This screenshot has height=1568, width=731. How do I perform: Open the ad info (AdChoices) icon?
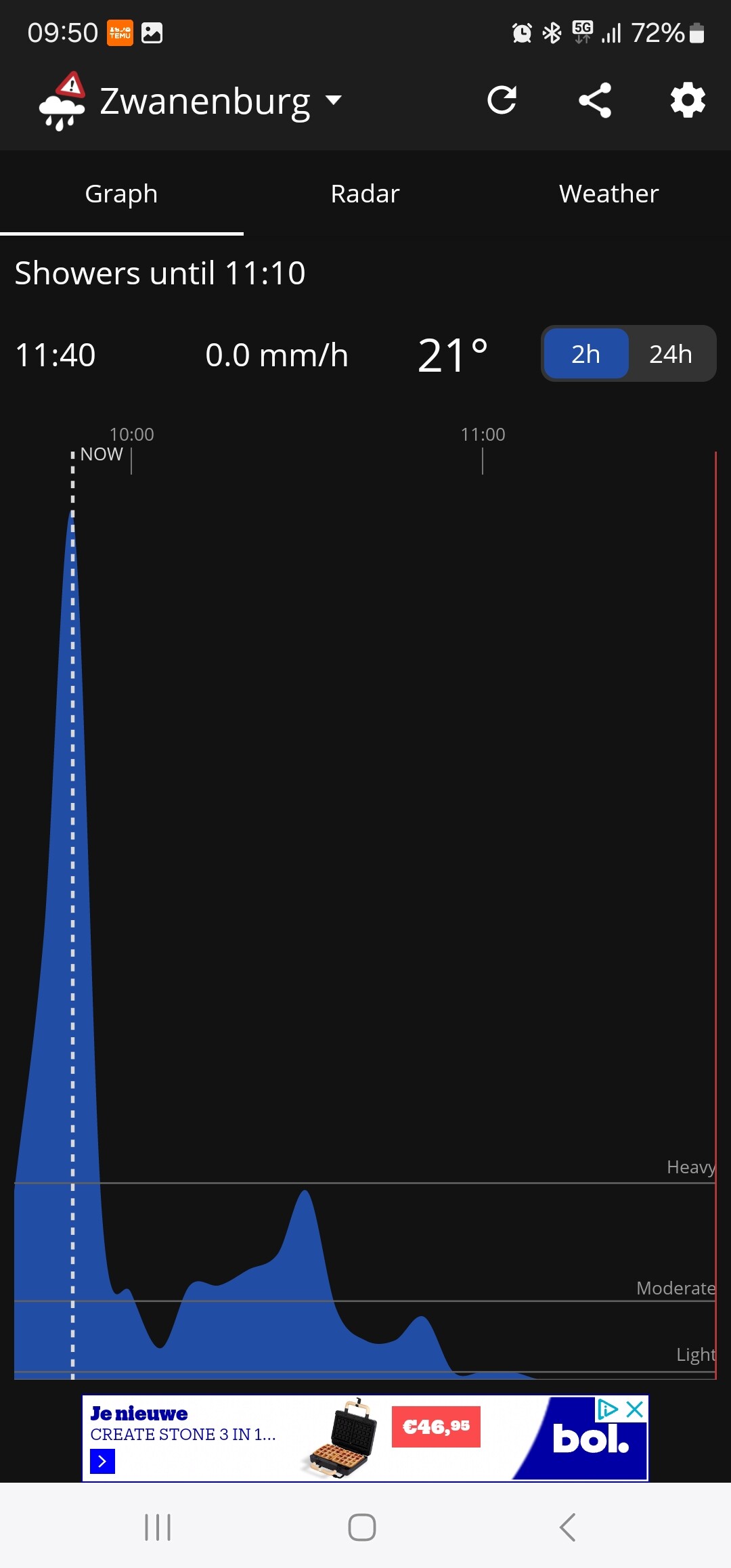pos(608,1410)
